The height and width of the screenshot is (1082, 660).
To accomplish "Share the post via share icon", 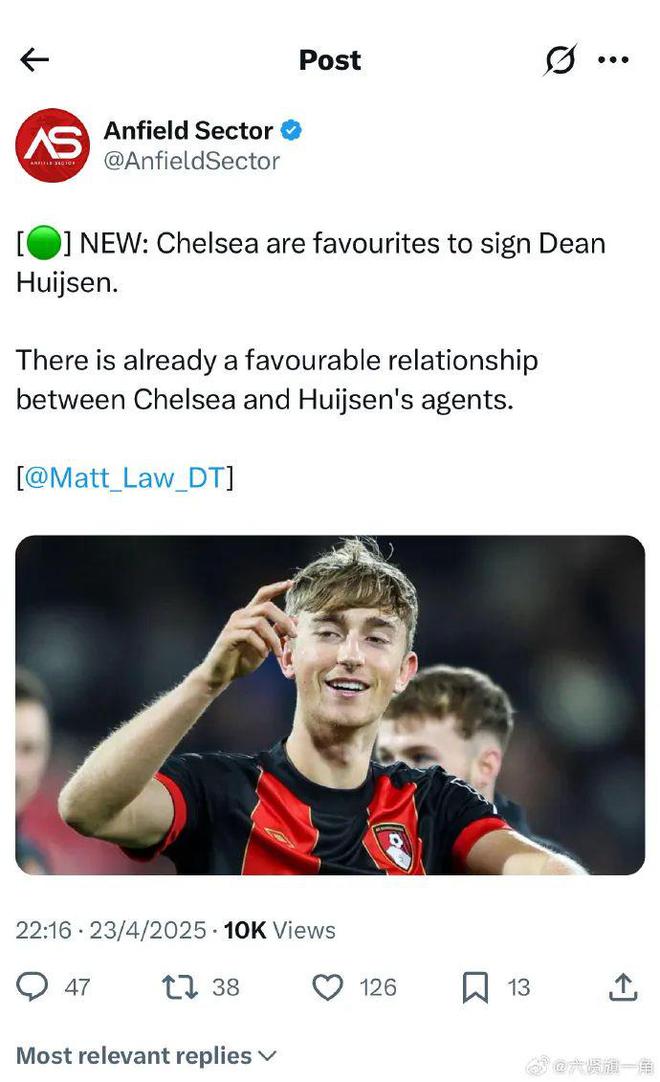I will click(622, 987).
